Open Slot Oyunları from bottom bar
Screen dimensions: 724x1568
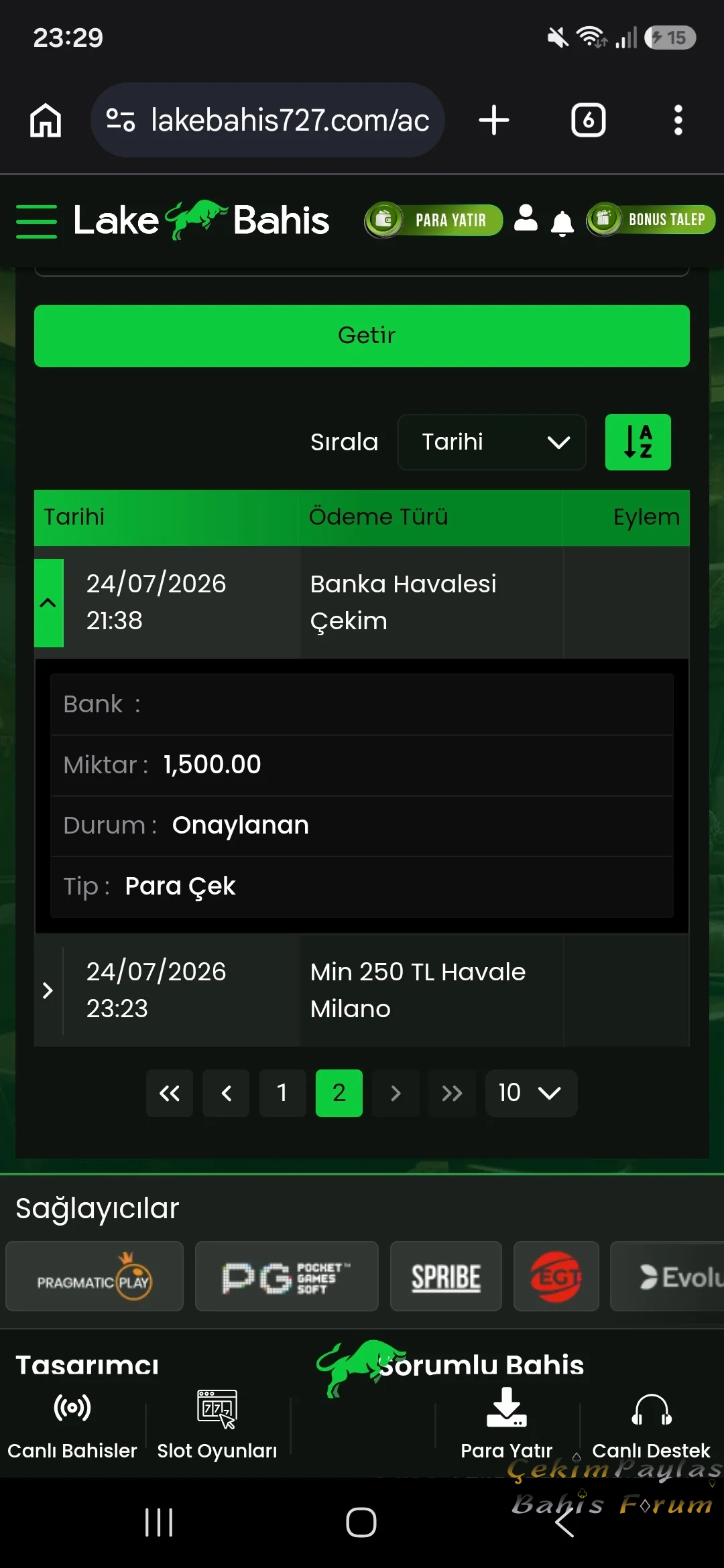pos(217,1424)
